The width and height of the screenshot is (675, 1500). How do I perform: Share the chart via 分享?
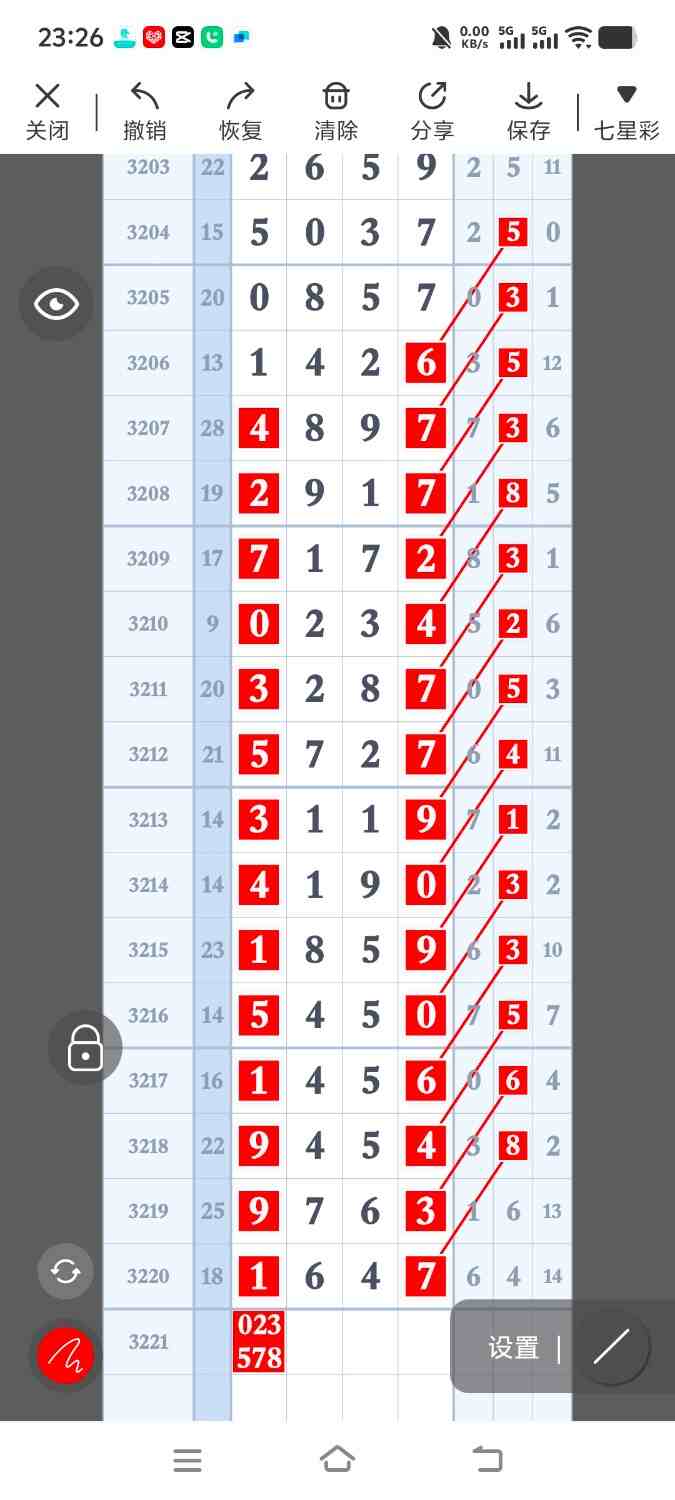coord(432,111)
